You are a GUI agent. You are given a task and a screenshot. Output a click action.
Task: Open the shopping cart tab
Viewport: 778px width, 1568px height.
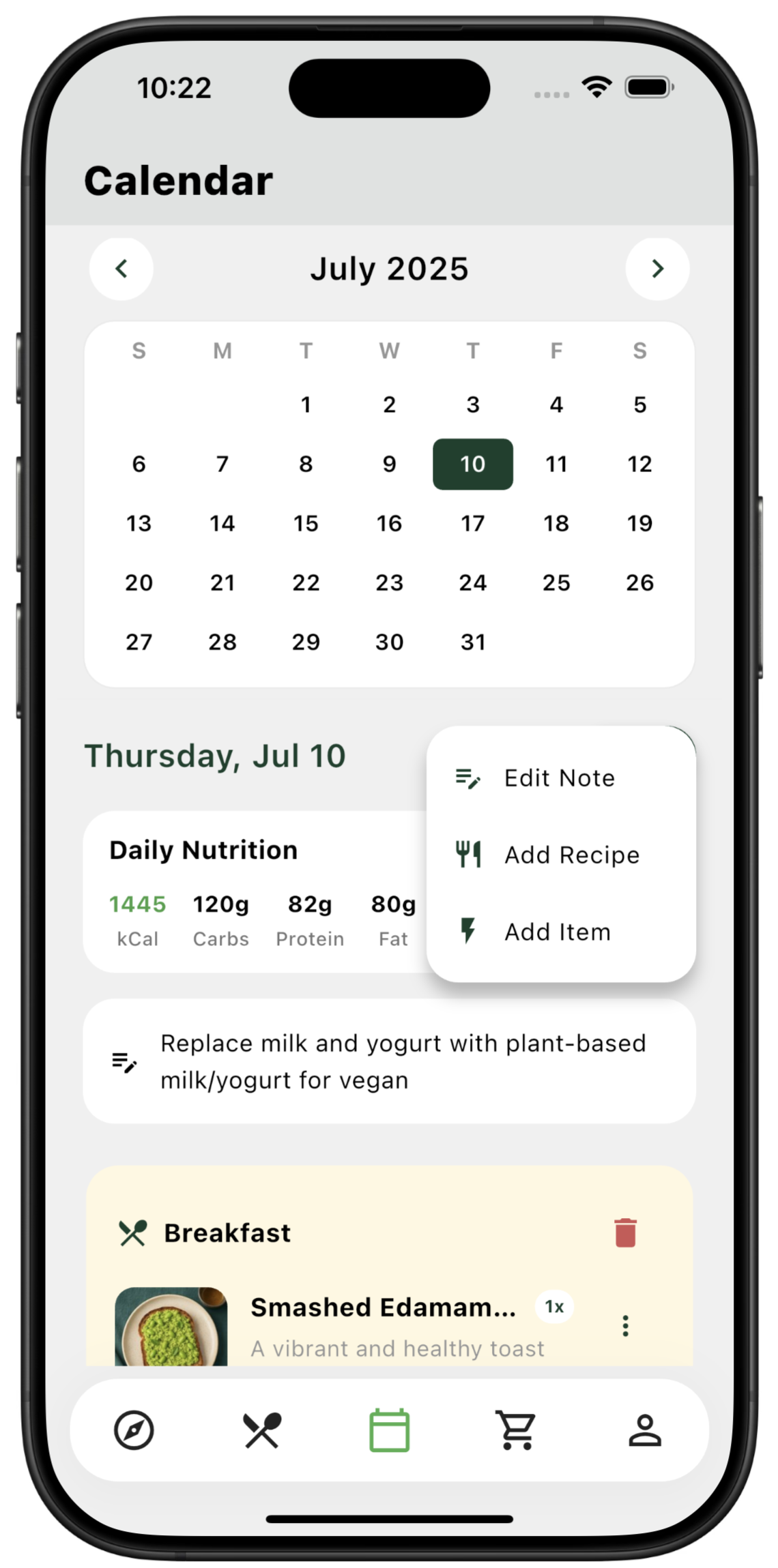click(x=517, y=1430)
